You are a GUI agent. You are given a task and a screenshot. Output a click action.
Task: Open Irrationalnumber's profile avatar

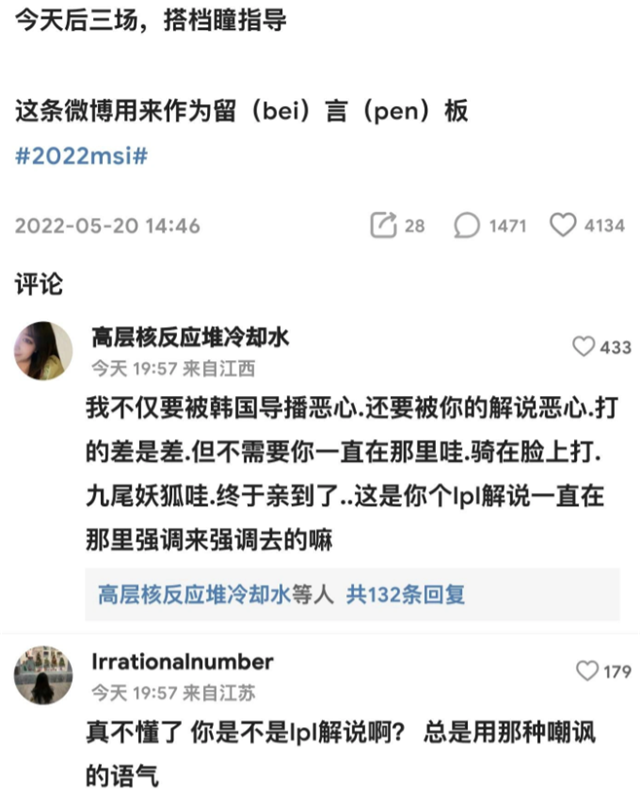click(43, 675)
